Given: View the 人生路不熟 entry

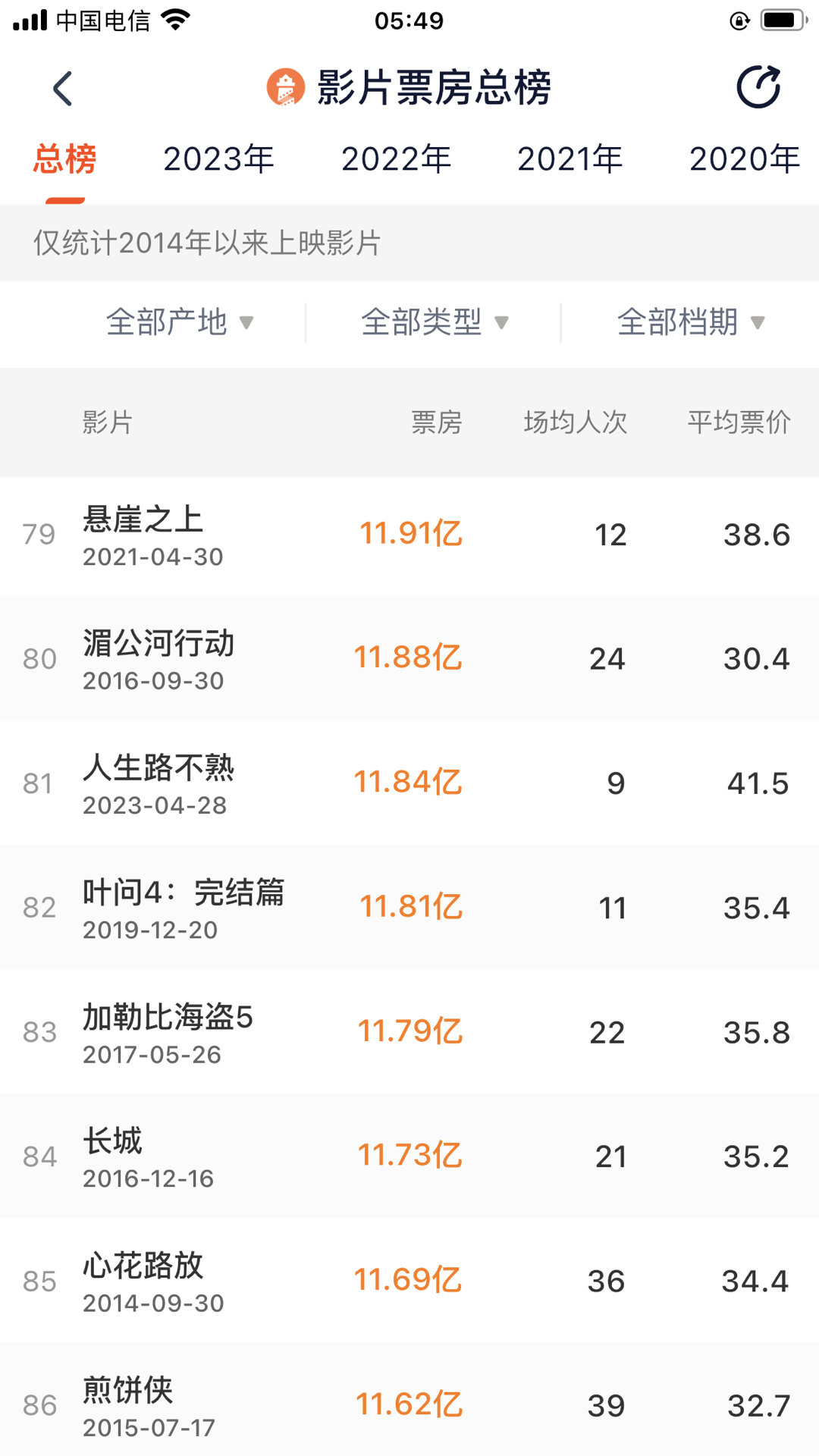Looking at the screenshot, I should 409,783.
